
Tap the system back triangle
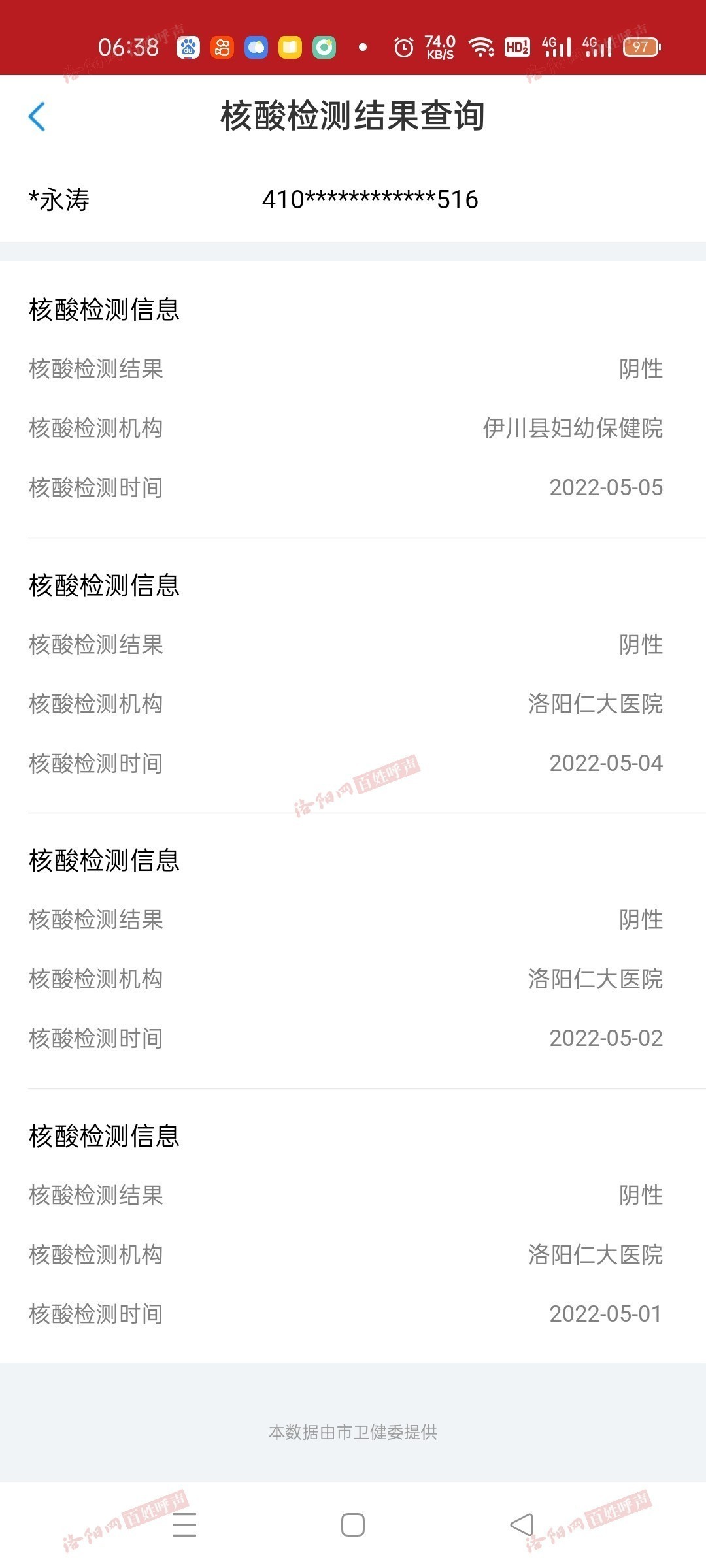click(522, 1525)
